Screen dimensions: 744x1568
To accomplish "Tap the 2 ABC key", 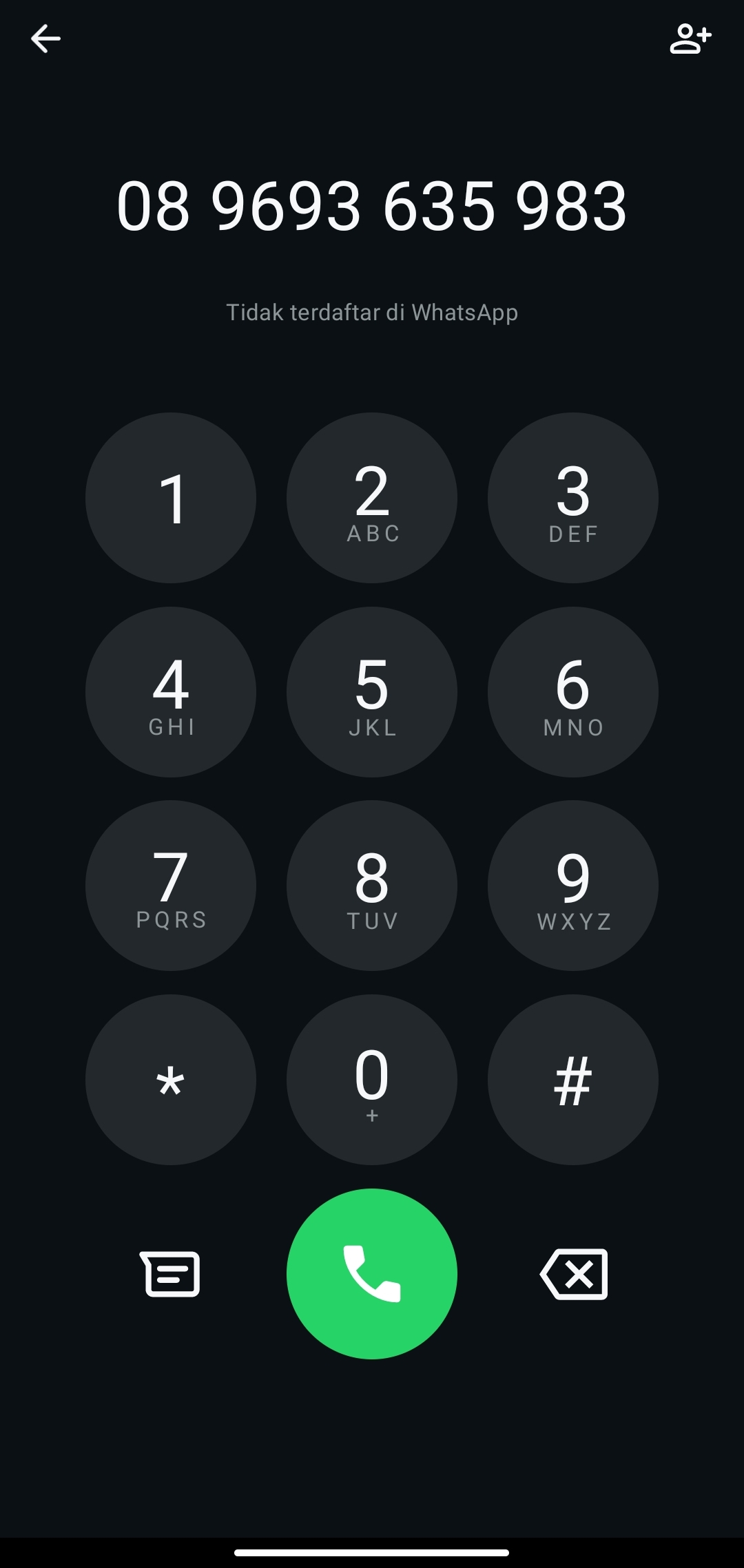I will [x=372, y=498].
